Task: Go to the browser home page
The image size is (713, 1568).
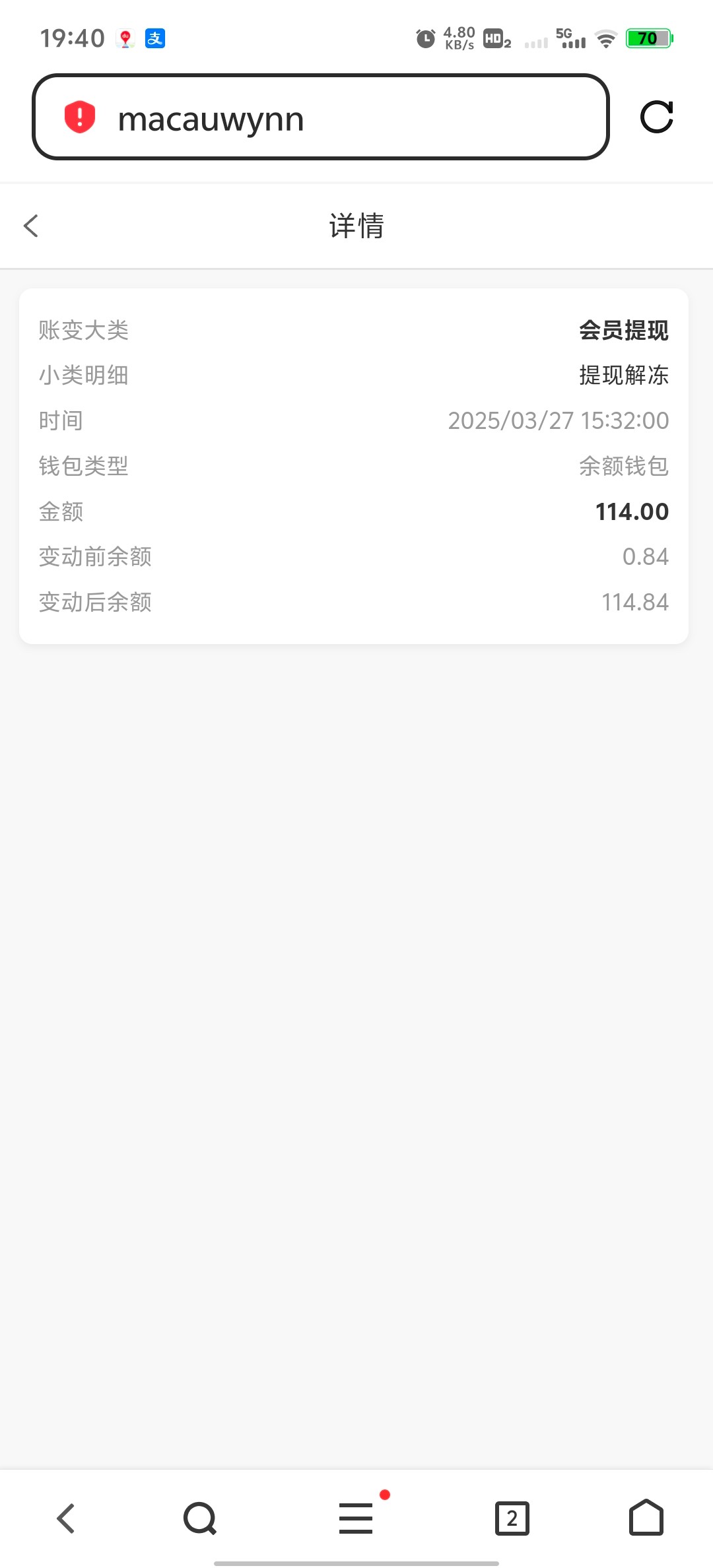Action: pos(646,1517)
